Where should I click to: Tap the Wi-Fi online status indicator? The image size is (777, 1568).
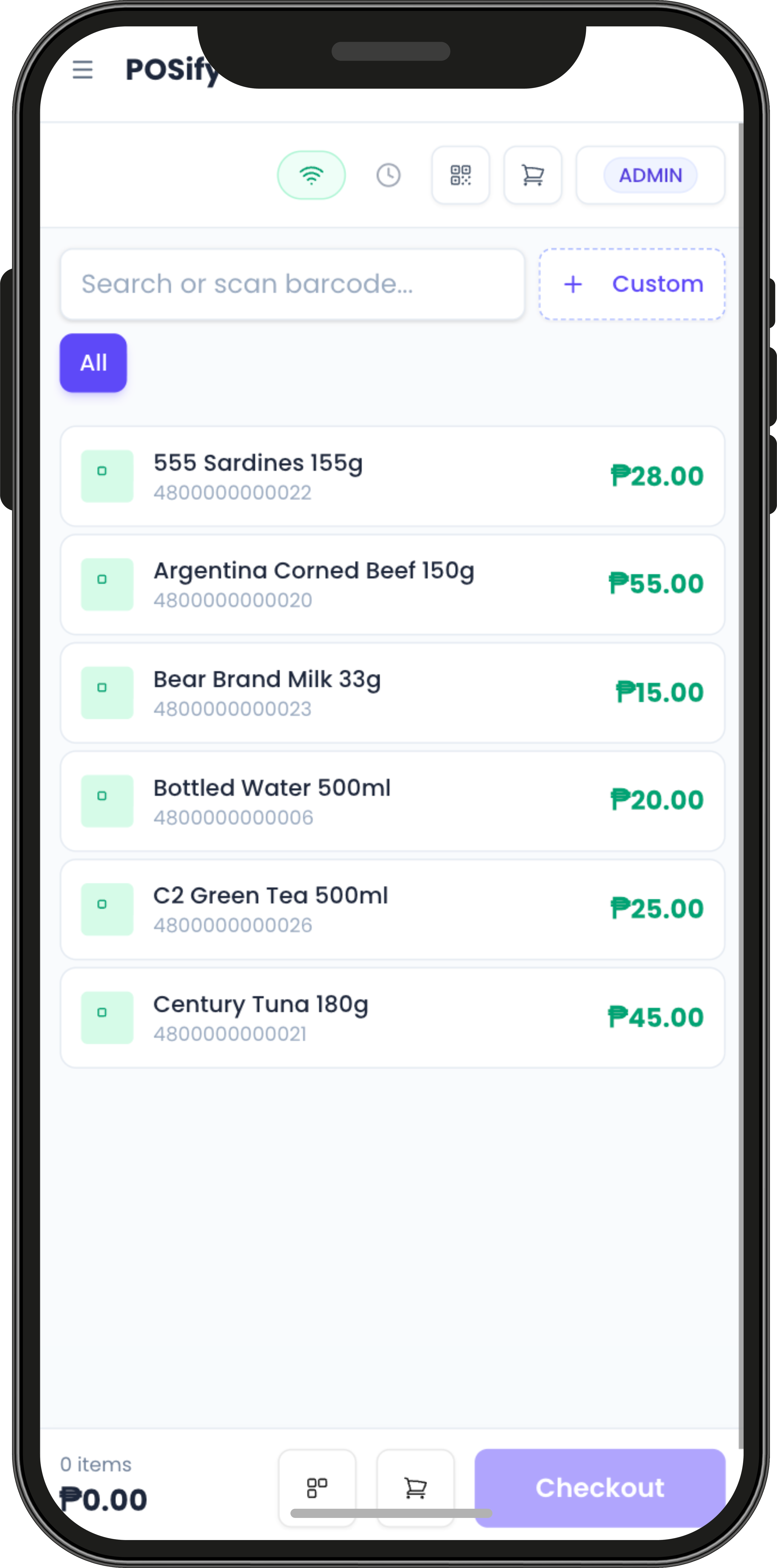tap(311, 175)
